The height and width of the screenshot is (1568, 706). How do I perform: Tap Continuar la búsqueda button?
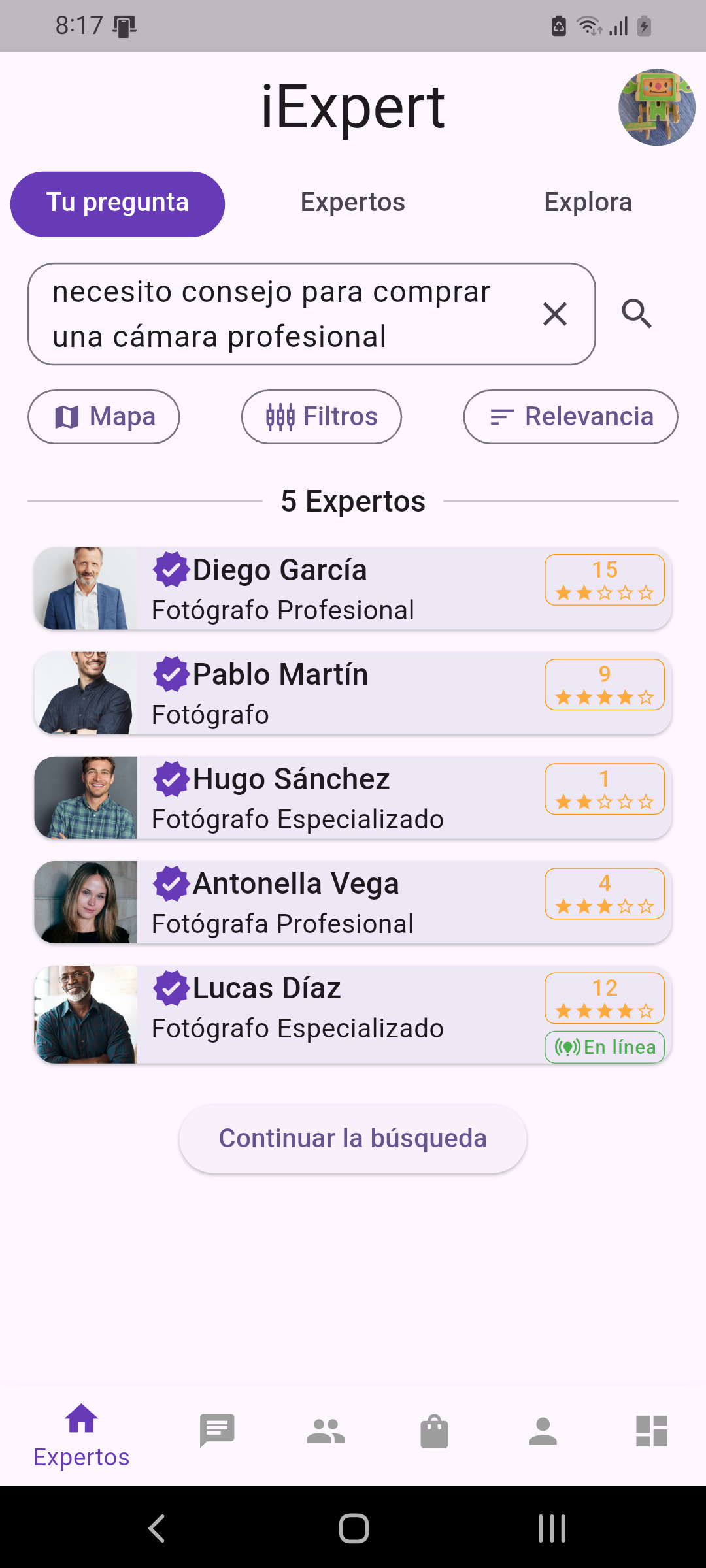353,1138
